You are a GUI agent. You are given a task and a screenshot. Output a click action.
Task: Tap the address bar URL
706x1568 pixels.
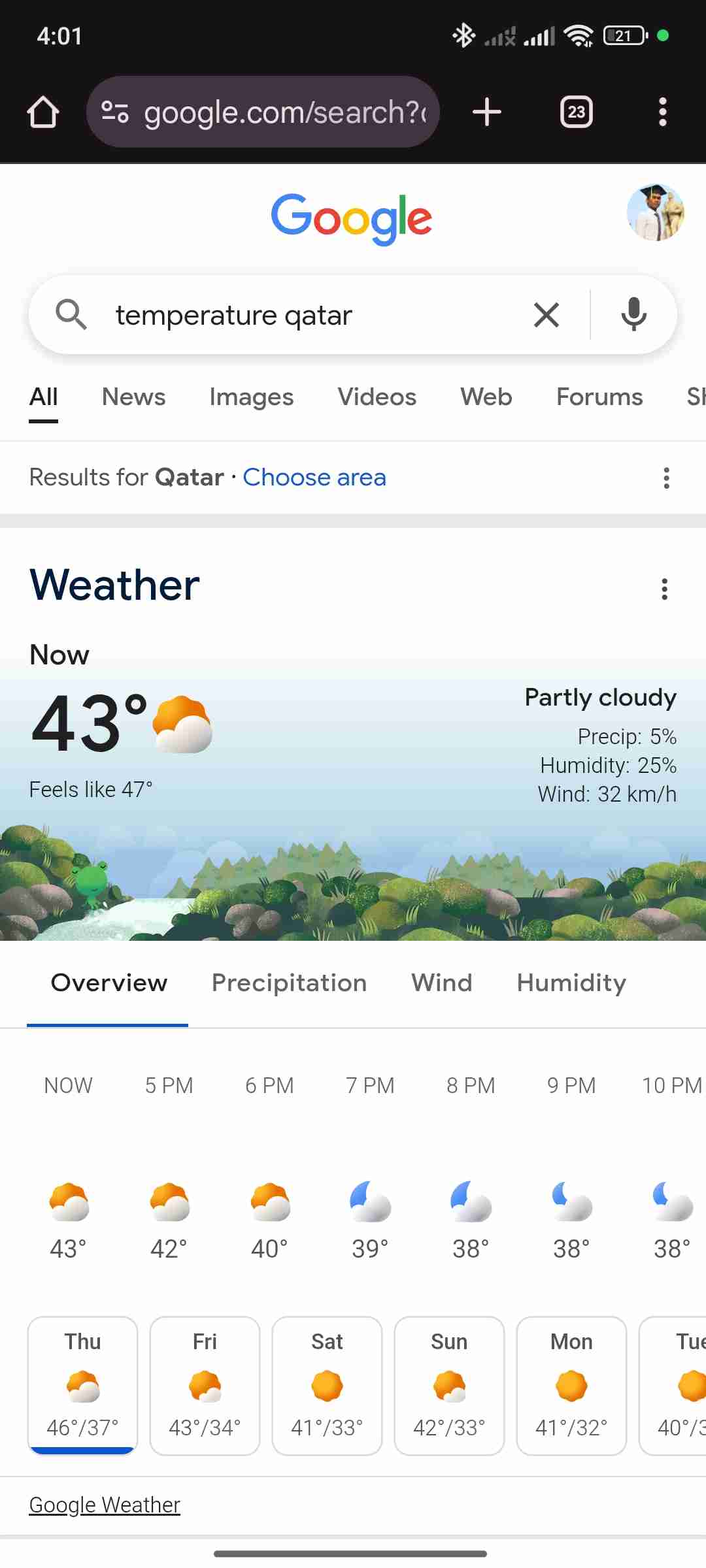(284, 112)
